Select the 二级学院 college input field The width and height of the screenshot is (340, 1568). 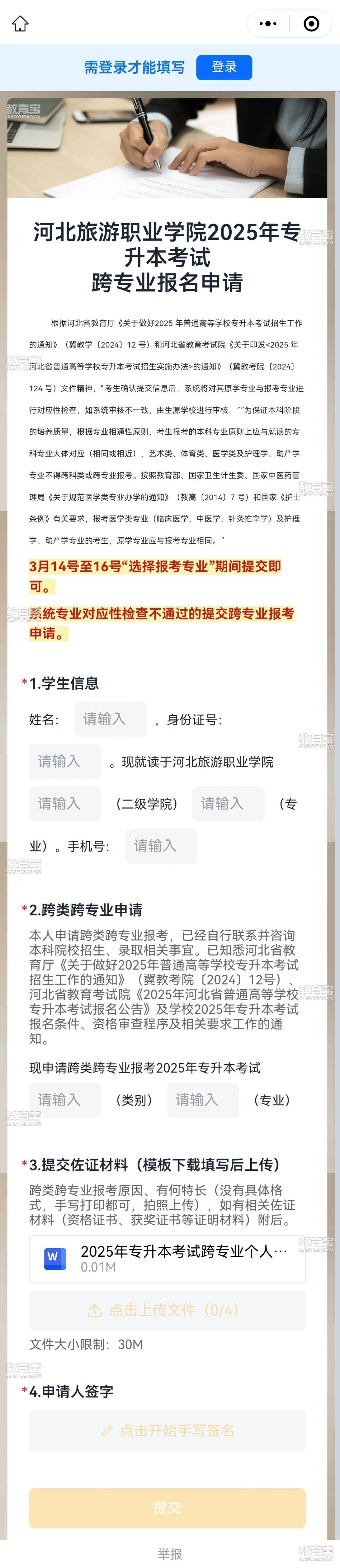pos(65,803)
